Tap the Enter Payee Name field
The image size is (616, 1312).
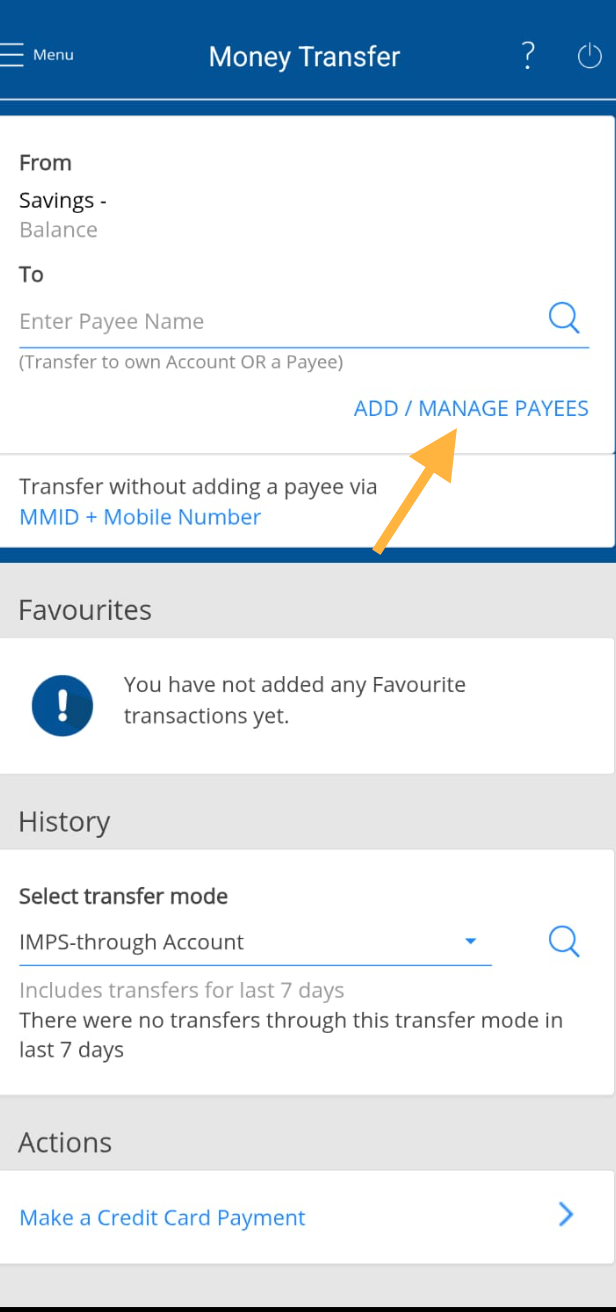click(270, 322)
